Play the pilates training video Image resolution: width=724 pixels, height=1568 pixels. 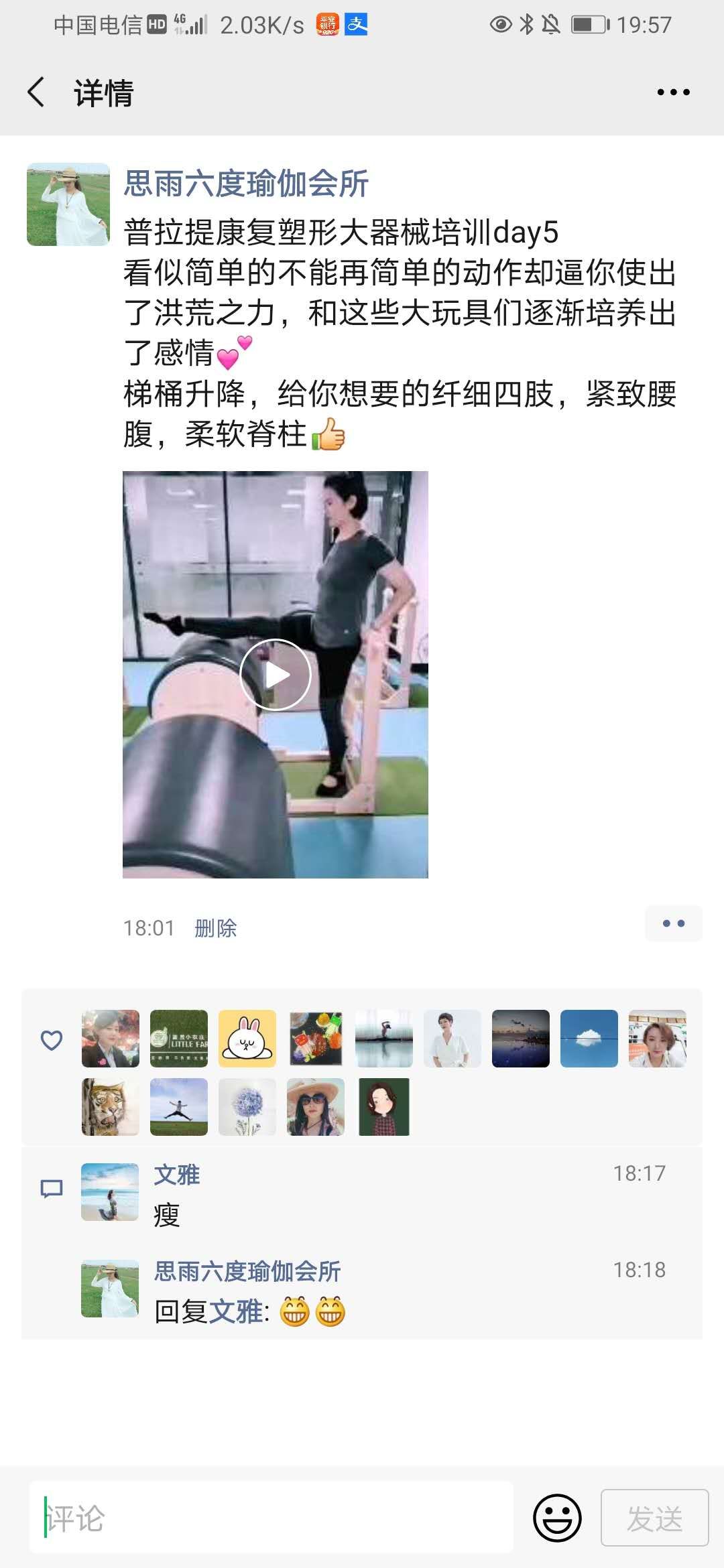click(x=275, y=675)
